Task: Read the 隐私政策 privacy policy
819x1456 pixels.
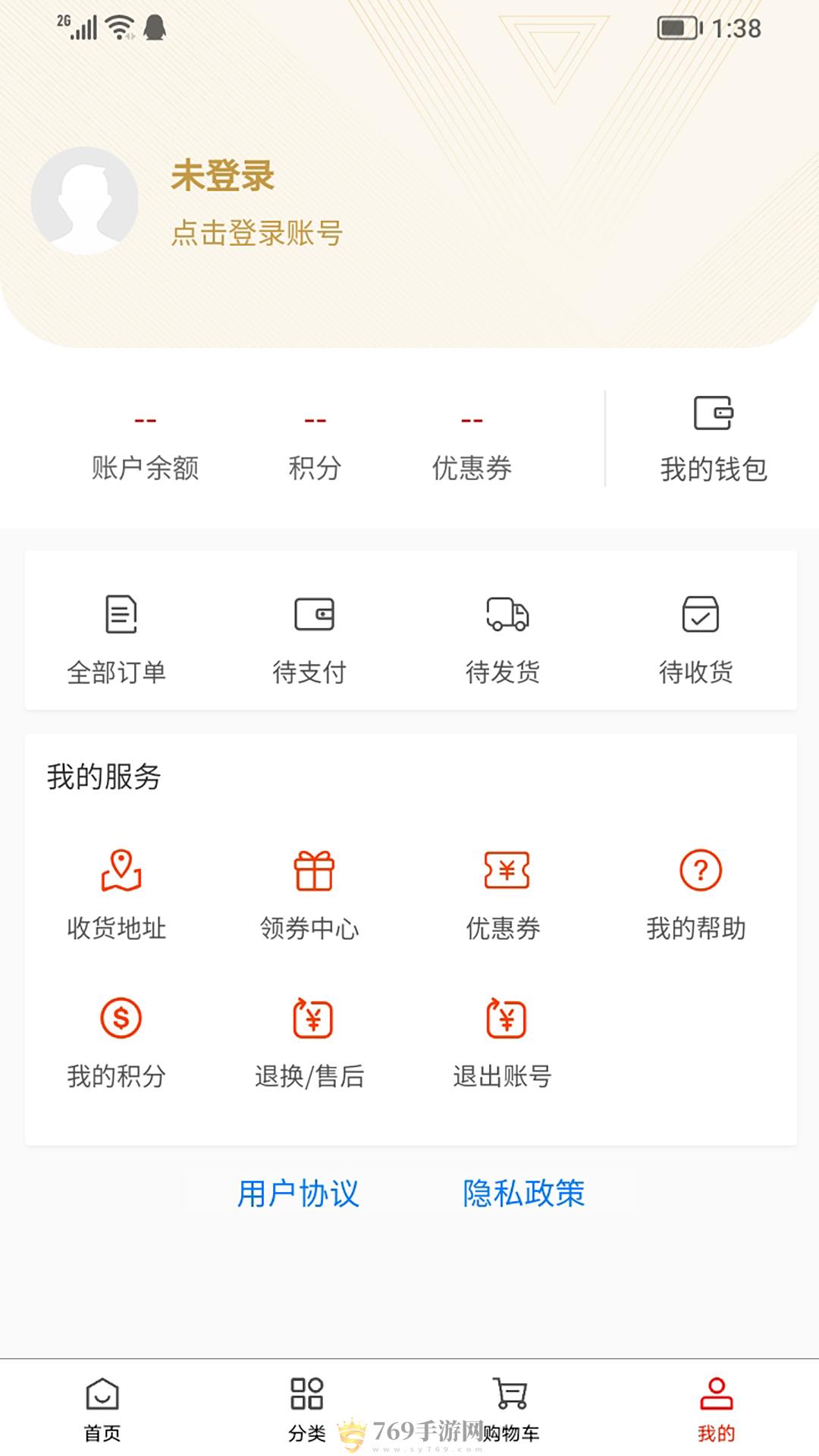Action: (524, 1194)
